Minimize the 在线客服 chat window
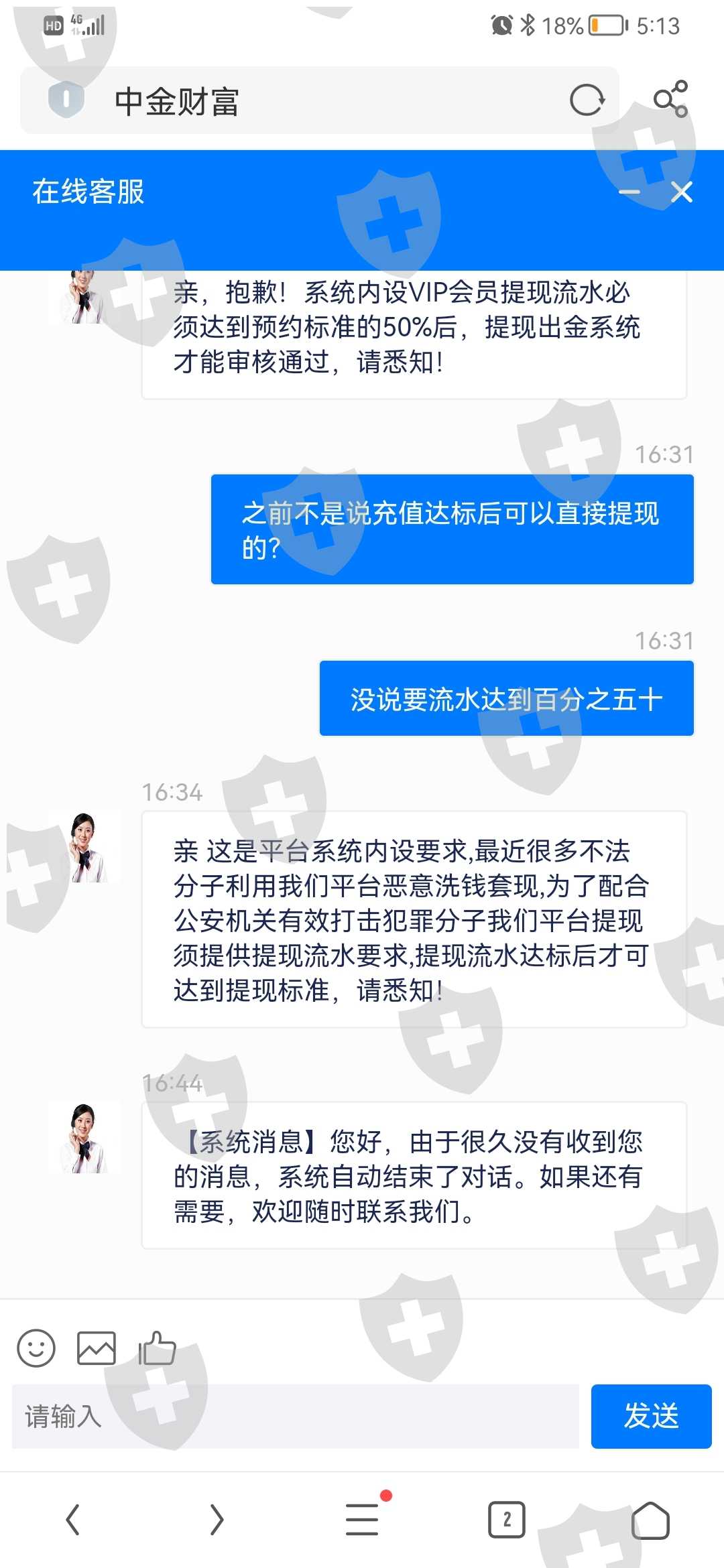The image size is (724, 1568). pyautogui.click(x=629, y=192)
